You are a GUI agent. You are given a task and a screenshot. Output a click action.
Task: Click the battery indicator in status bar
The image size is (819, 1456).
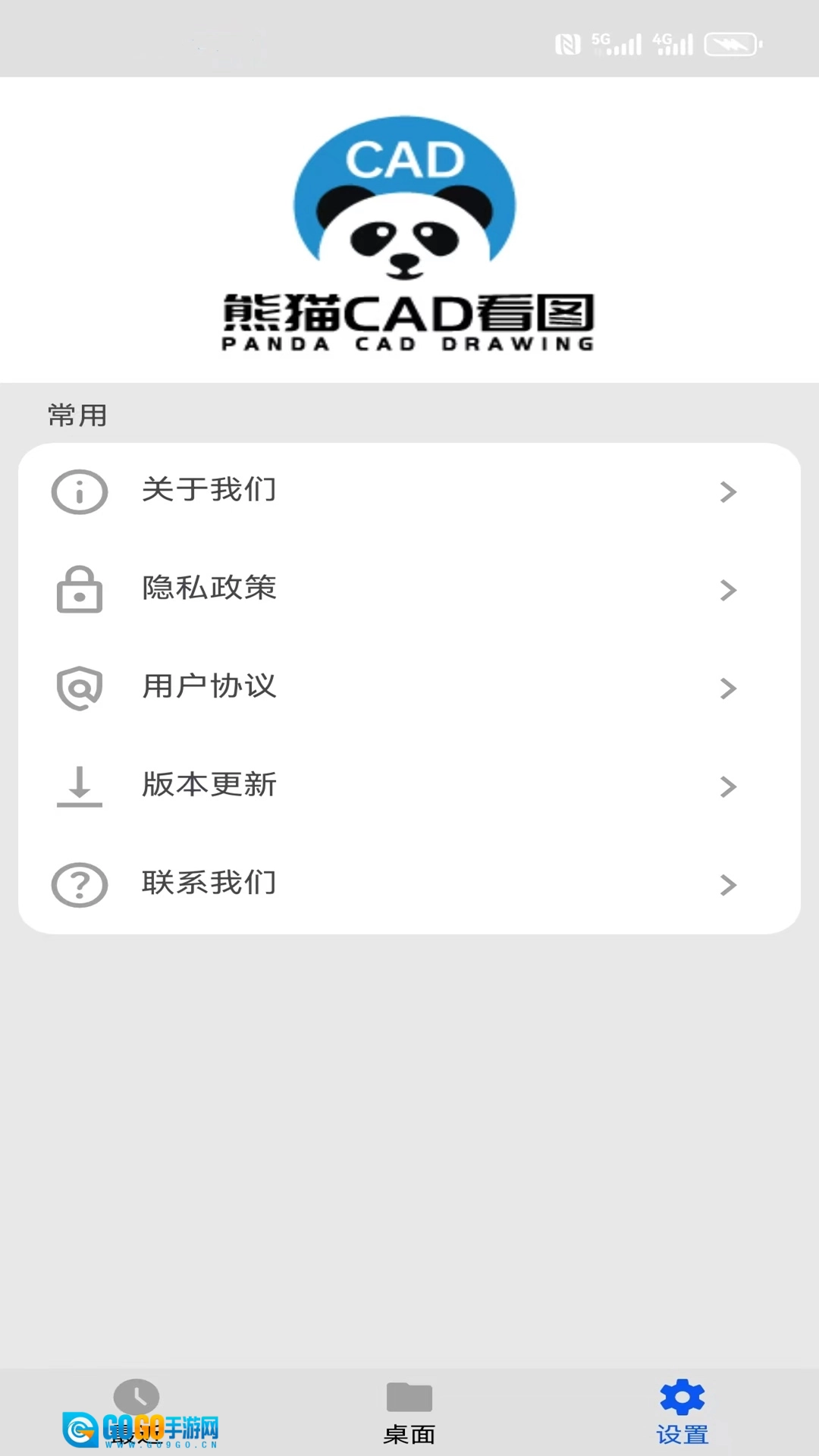730,43
